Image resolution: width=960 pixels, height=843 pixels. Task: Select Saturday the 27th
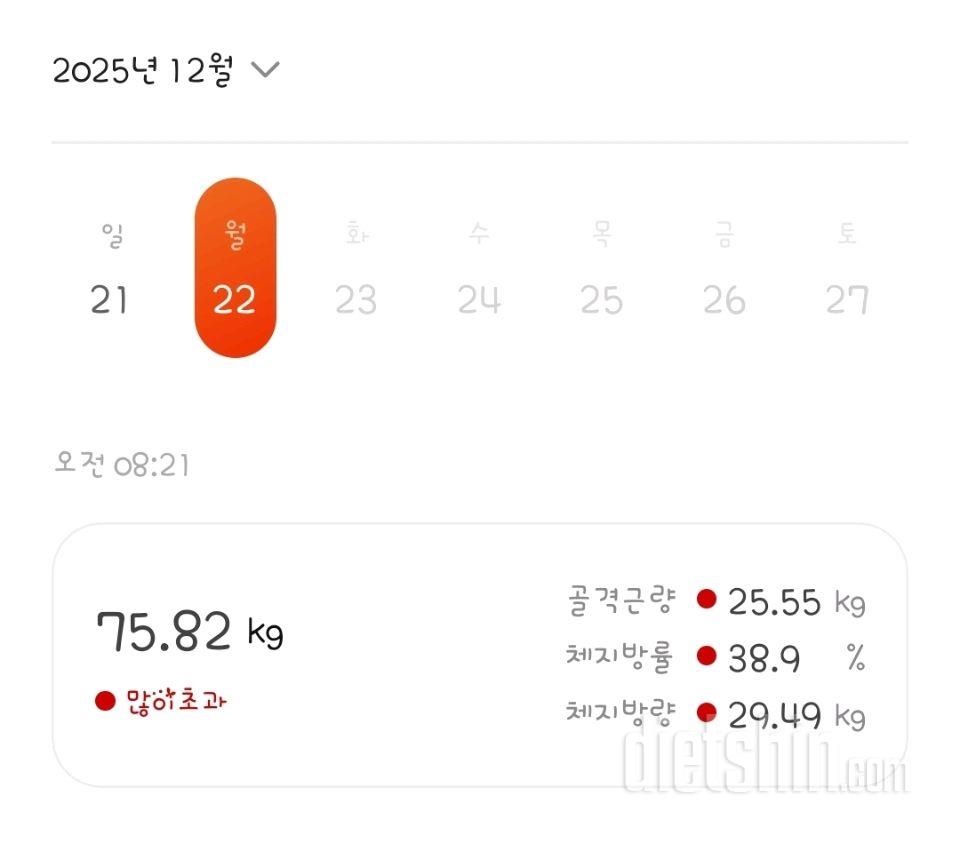pos(847,270)
